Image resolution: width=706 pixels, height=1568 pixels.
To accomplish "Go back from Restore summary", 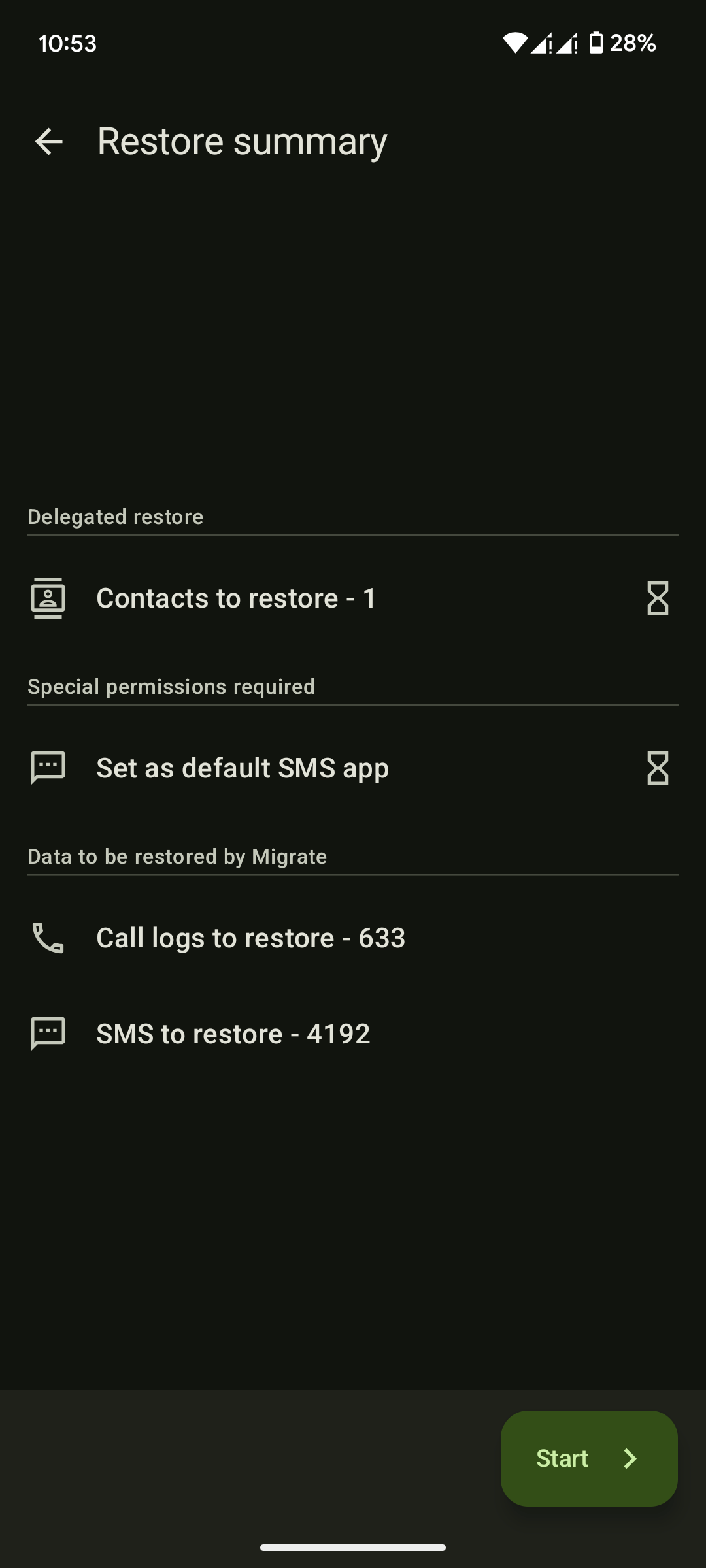I will point(48,141).
